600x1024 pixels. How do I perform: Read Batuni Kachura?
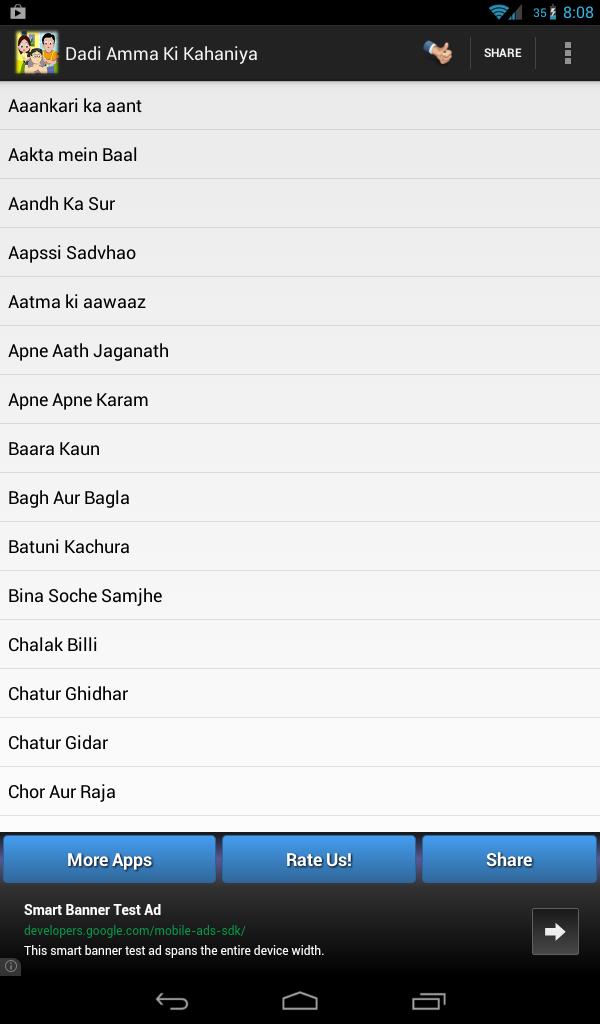coord(300,547)
